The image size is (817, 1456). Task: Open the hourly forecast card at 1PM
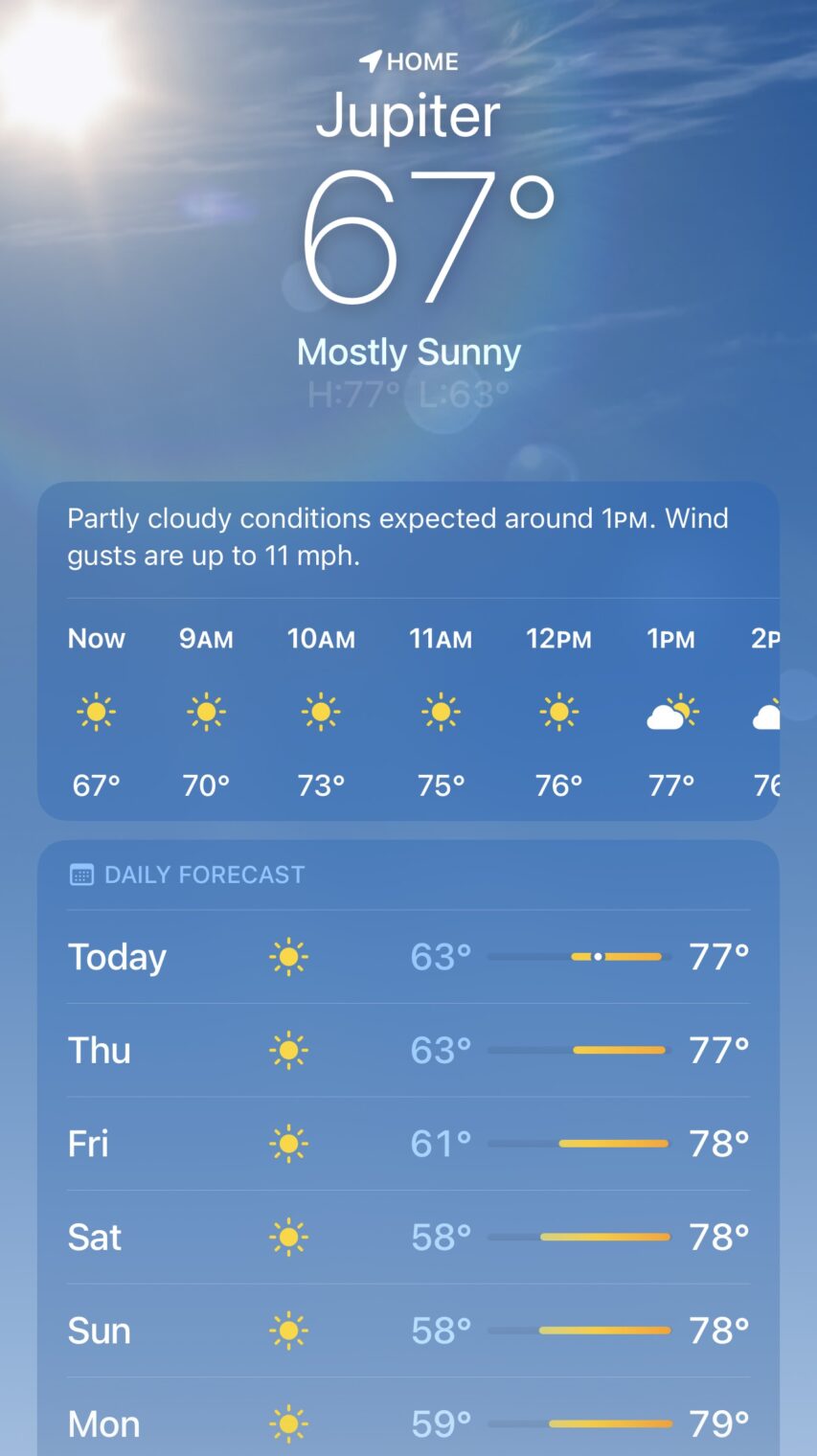pyautogui.click(x=670, y=713)
